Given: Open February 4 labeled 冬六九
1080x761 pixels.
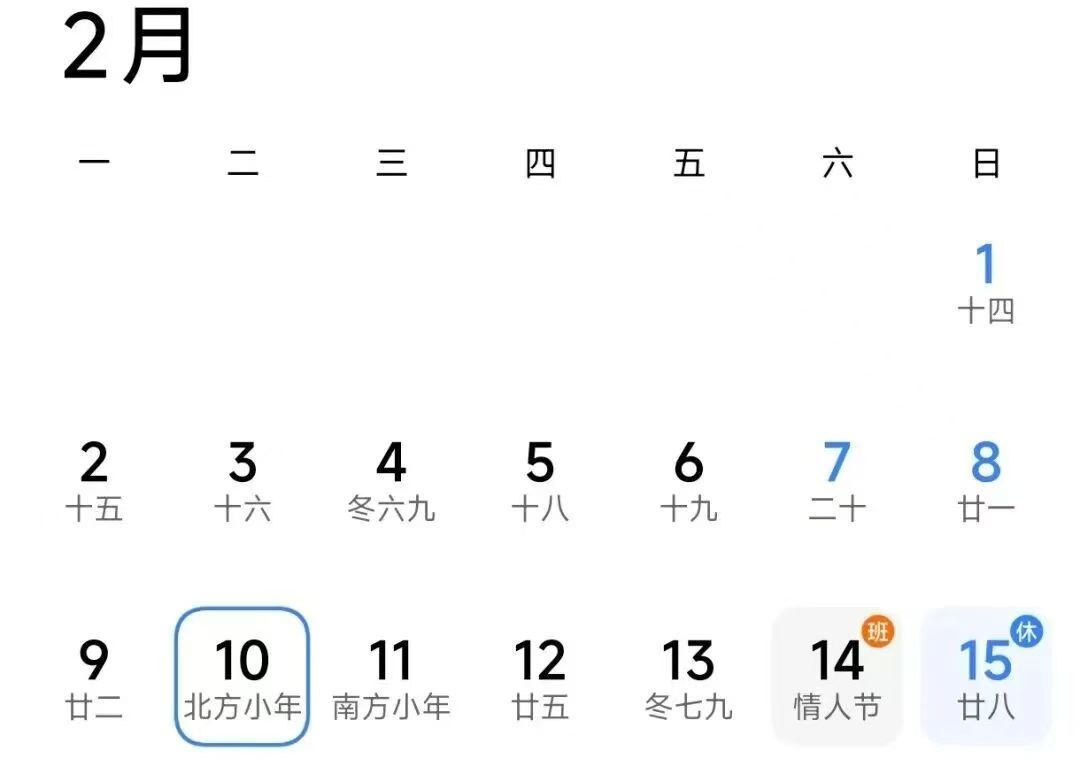Looking at the screenshot, I should pyautogui.click(x=391, y=481).
